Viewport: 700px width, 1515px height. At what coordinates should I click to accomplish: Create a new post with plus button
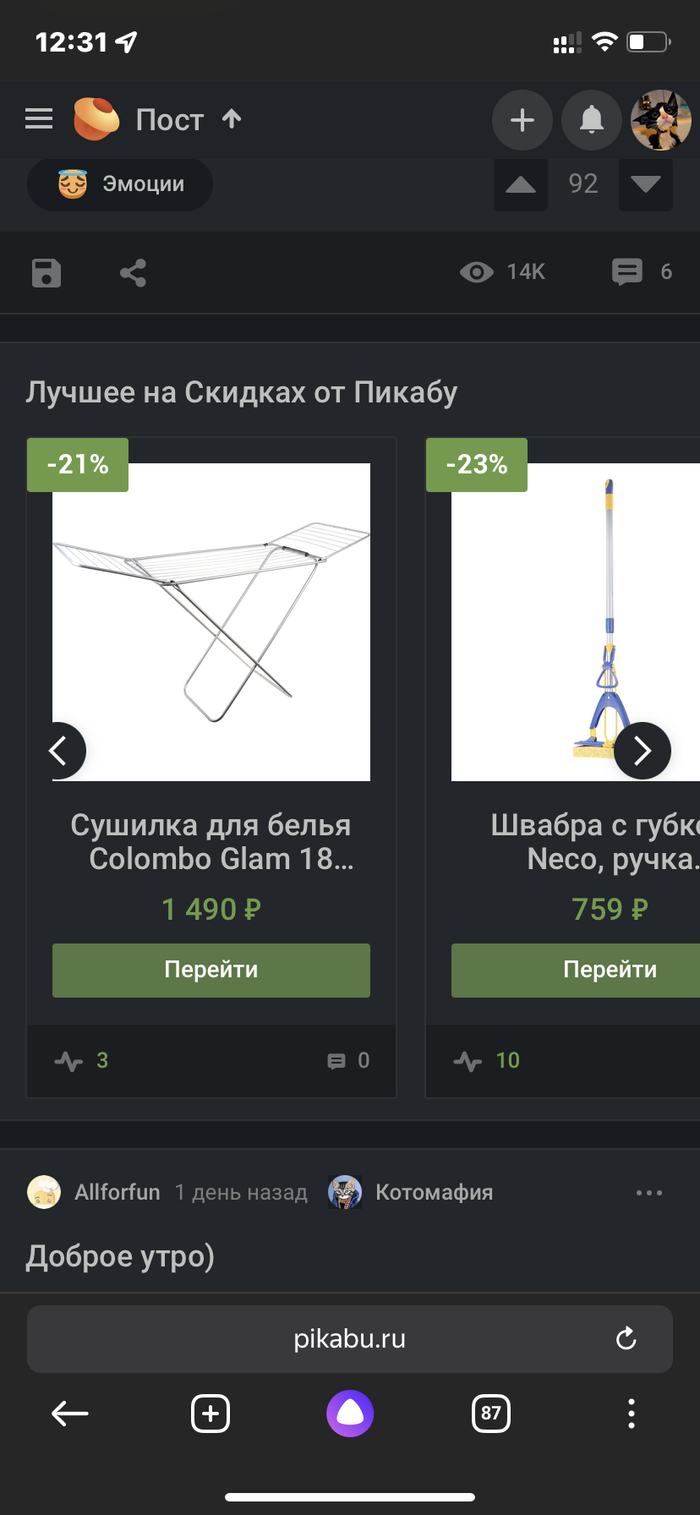coord(521,121)
